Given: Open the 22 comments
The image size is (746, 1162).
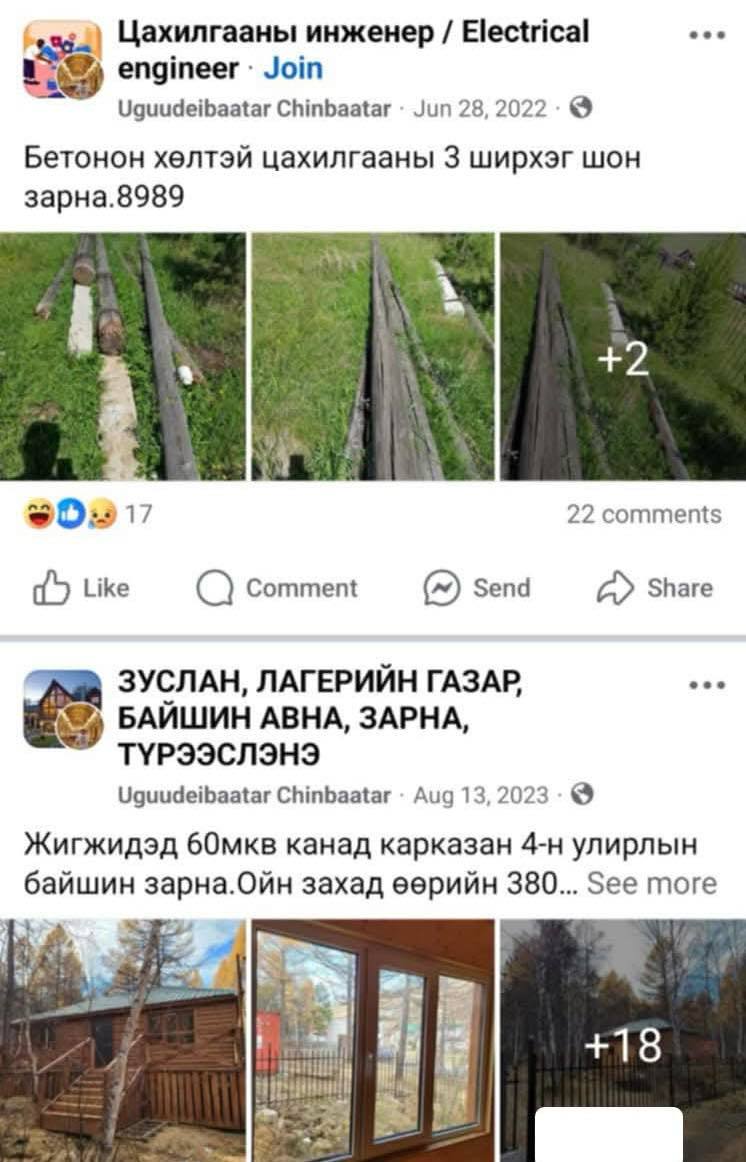Looking at the screenshot, I should pyautogui.click(x=643, y=515).
